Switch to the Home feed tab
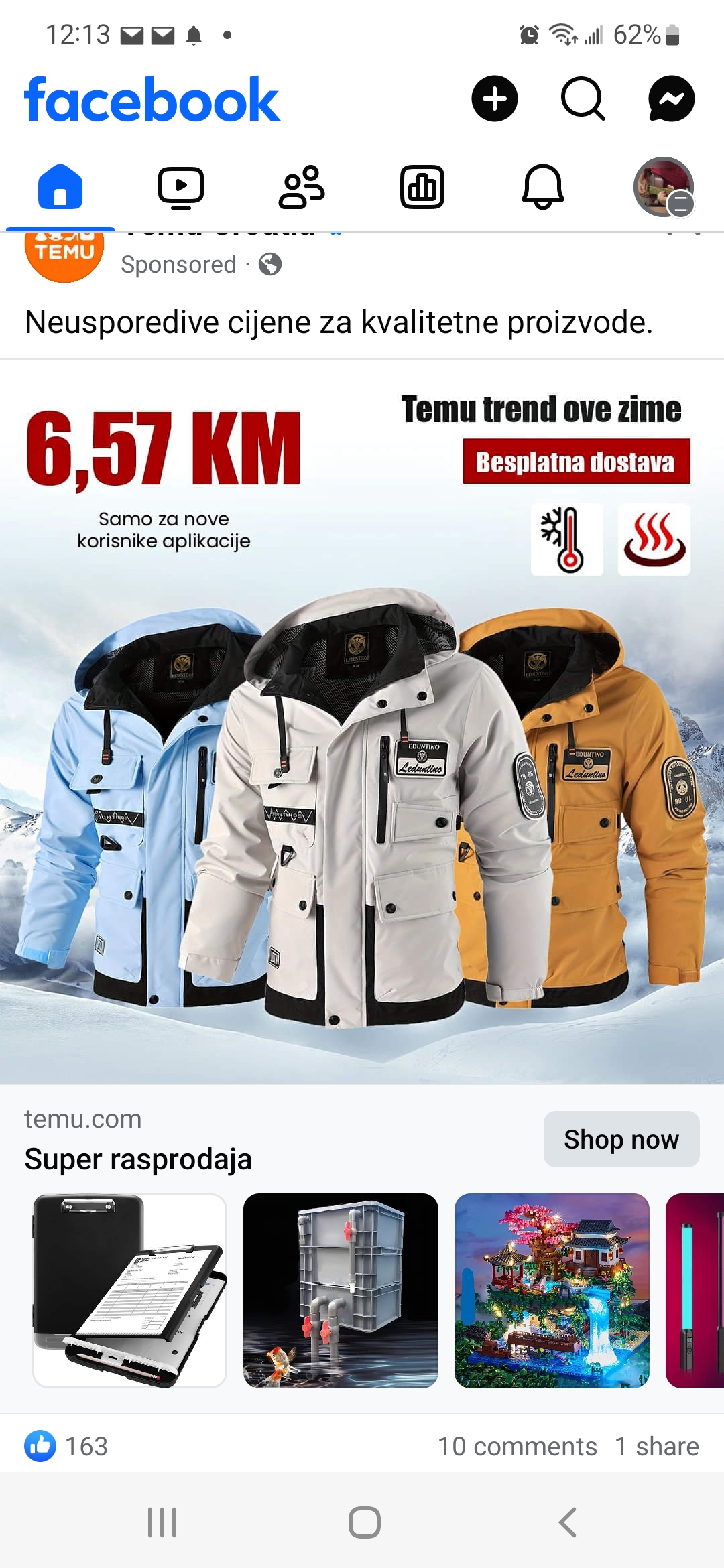This screenshot has height=1568, width=724. pos(60,187)
